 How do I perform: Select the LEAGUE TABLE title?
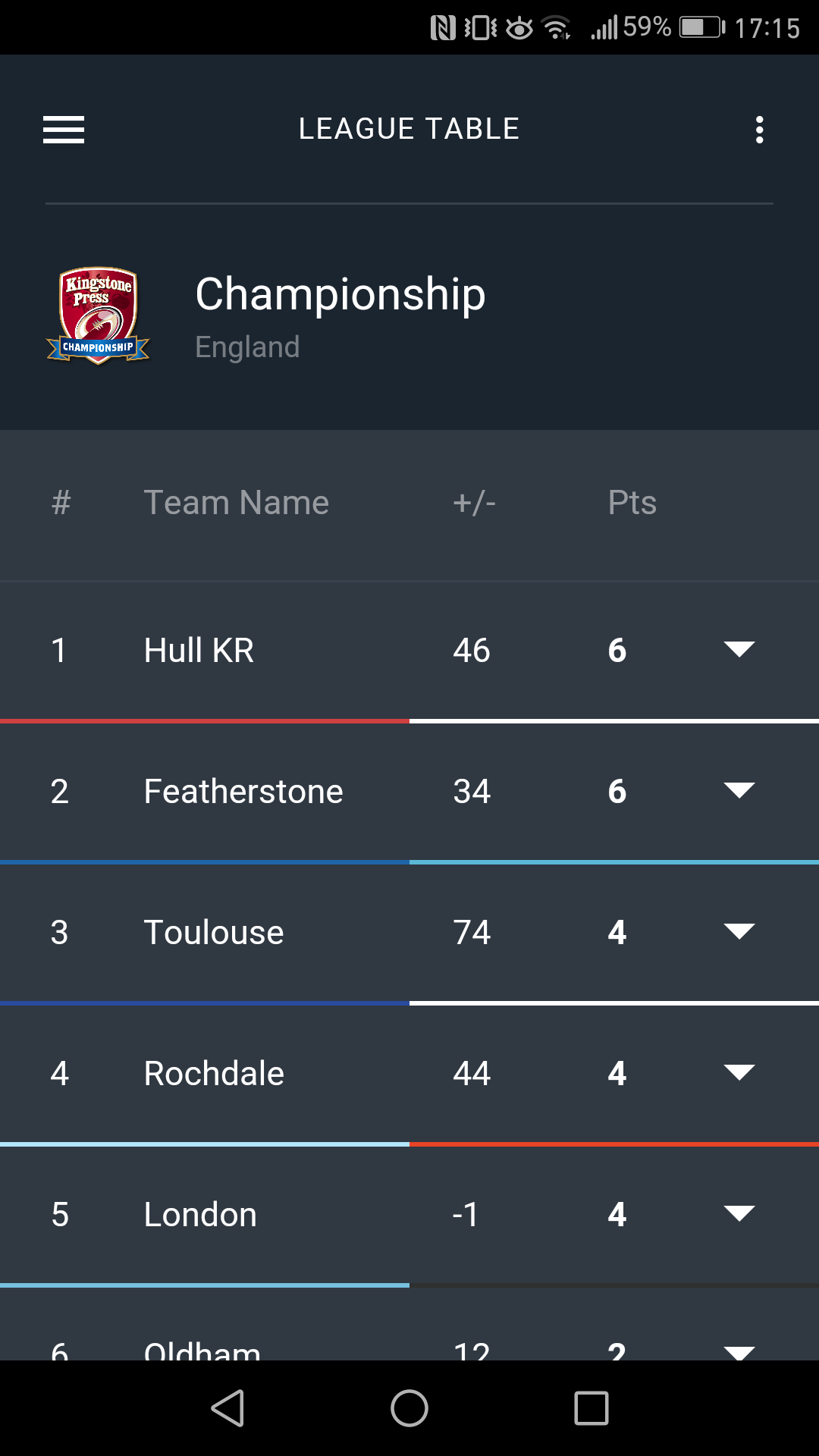point(409,127)
